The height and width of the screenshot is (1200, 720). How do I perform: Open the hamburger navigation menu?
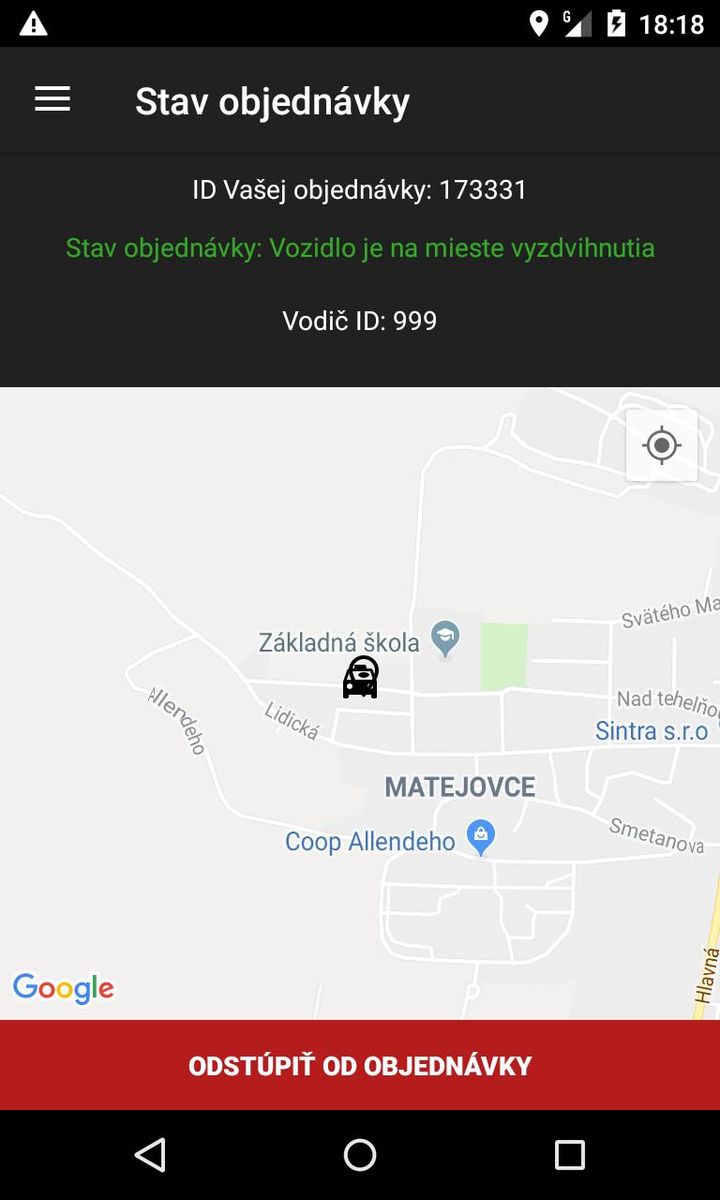tap(52, 100)
